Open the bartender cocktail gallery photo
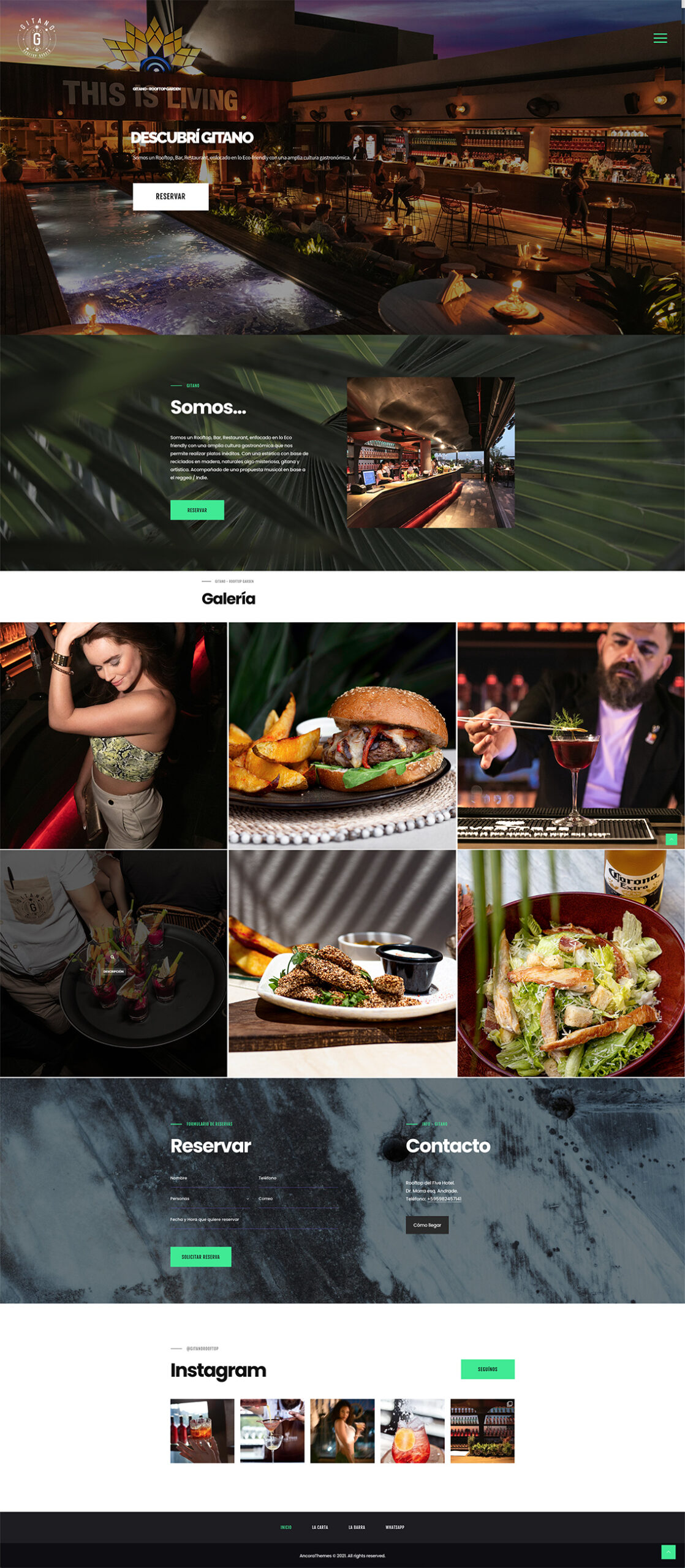The image size is (685, 1568). 570,735
